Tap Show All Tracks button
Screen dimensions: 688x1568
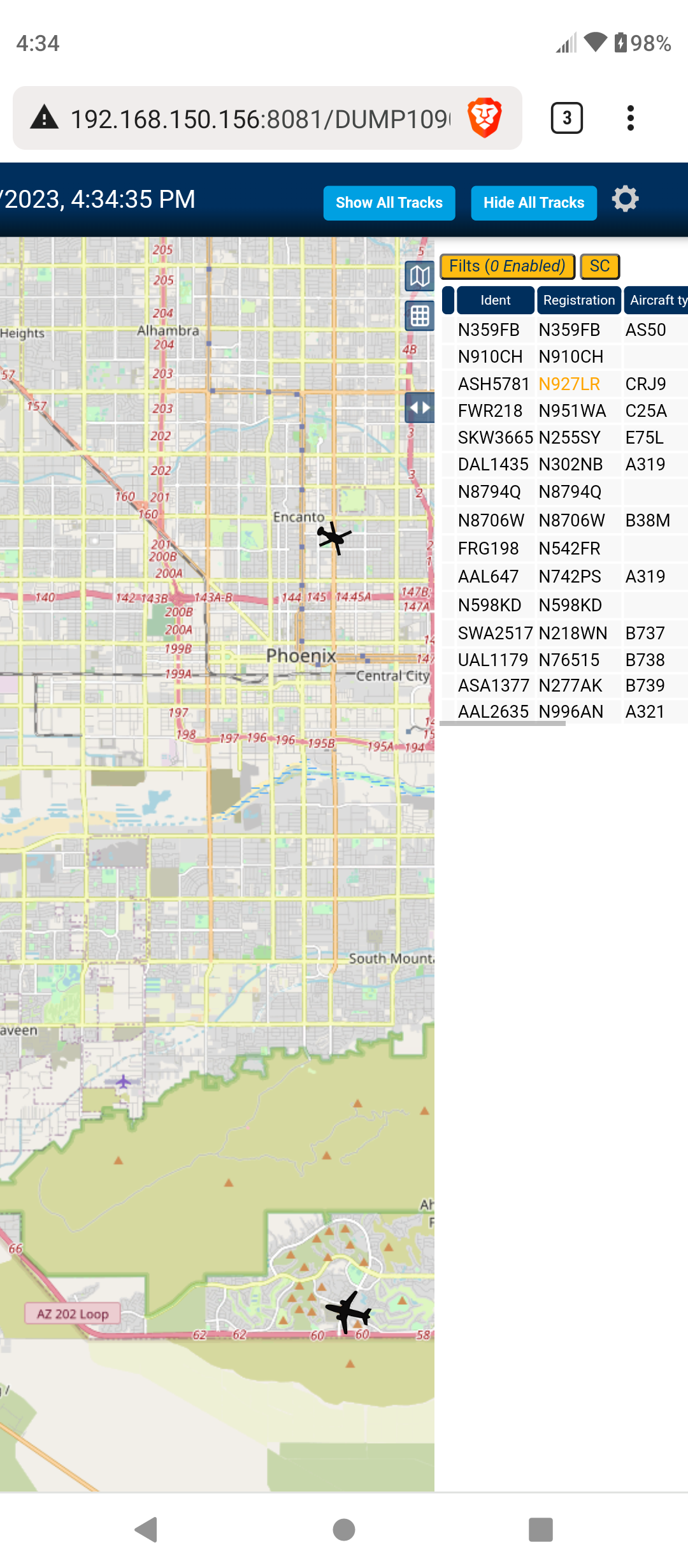click(389, 203)
